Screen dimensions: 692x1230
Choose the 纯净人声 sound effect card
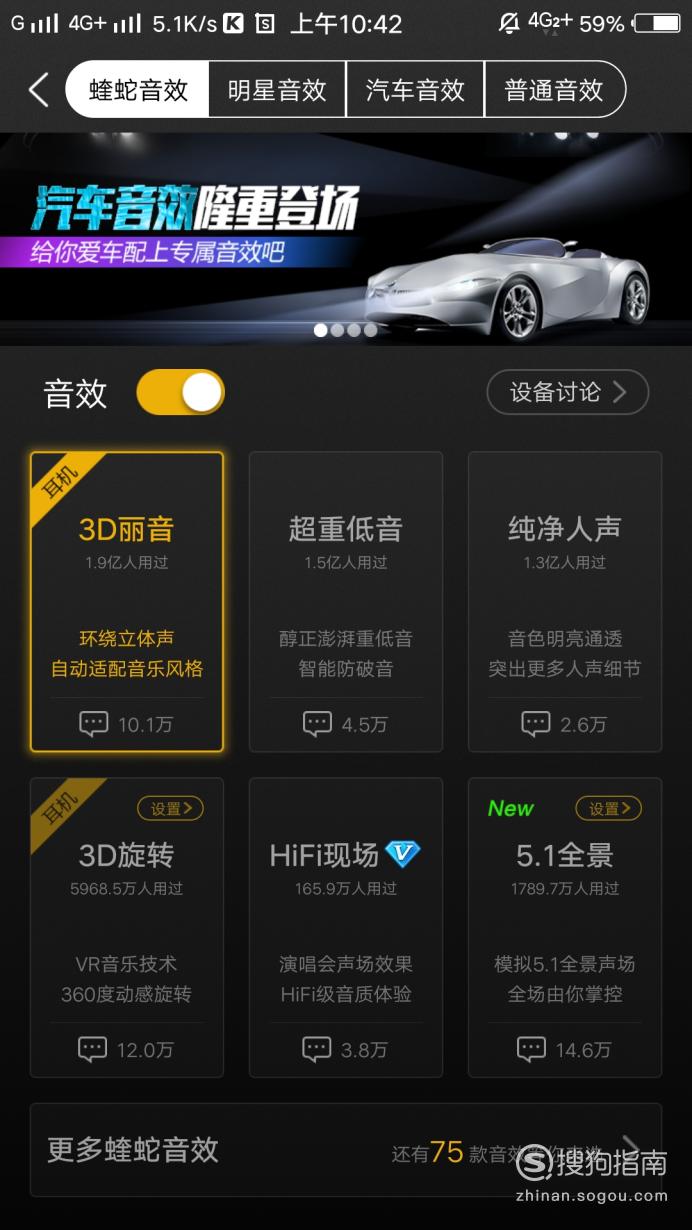(565, 601)
